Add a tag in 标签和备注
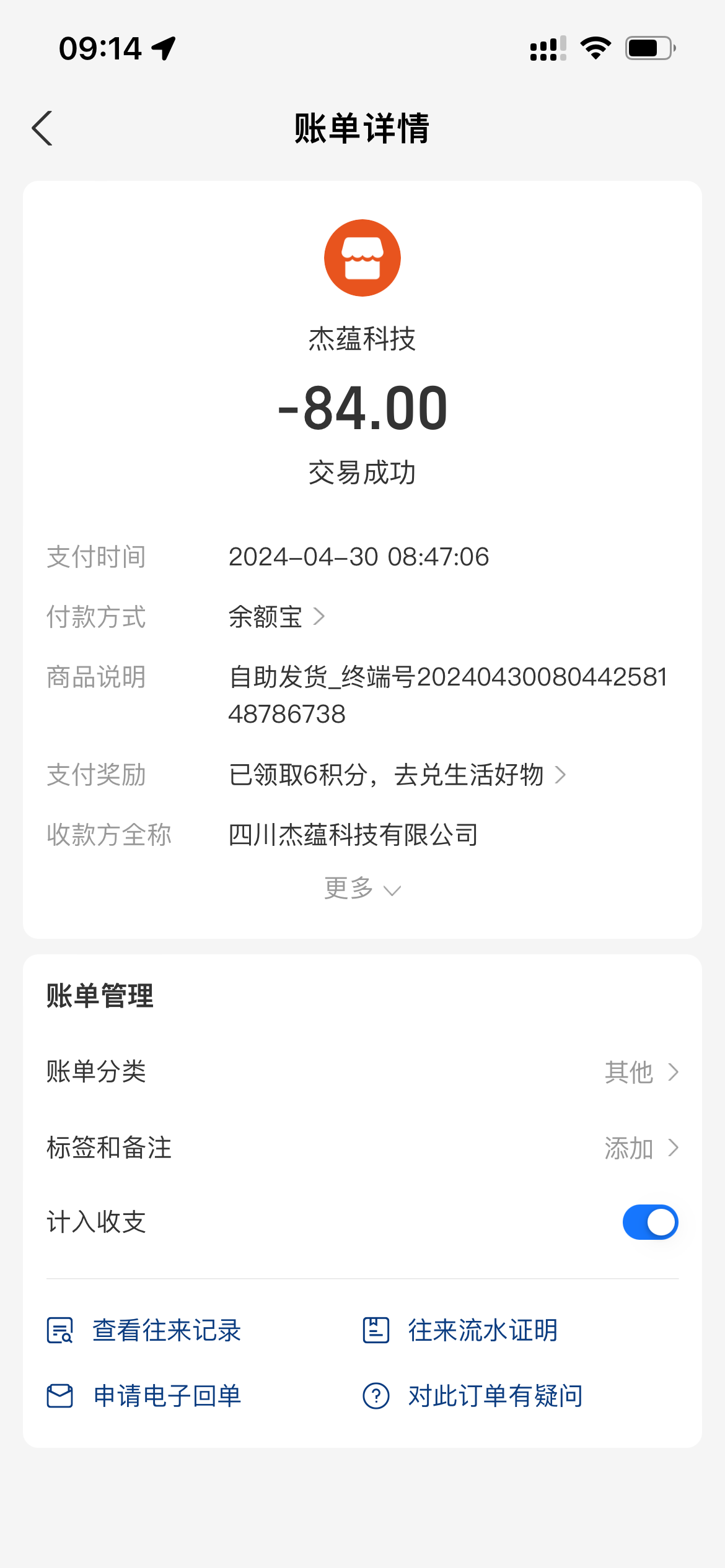This screenshot has height=1568, width=725. [x=641, y=1148]
